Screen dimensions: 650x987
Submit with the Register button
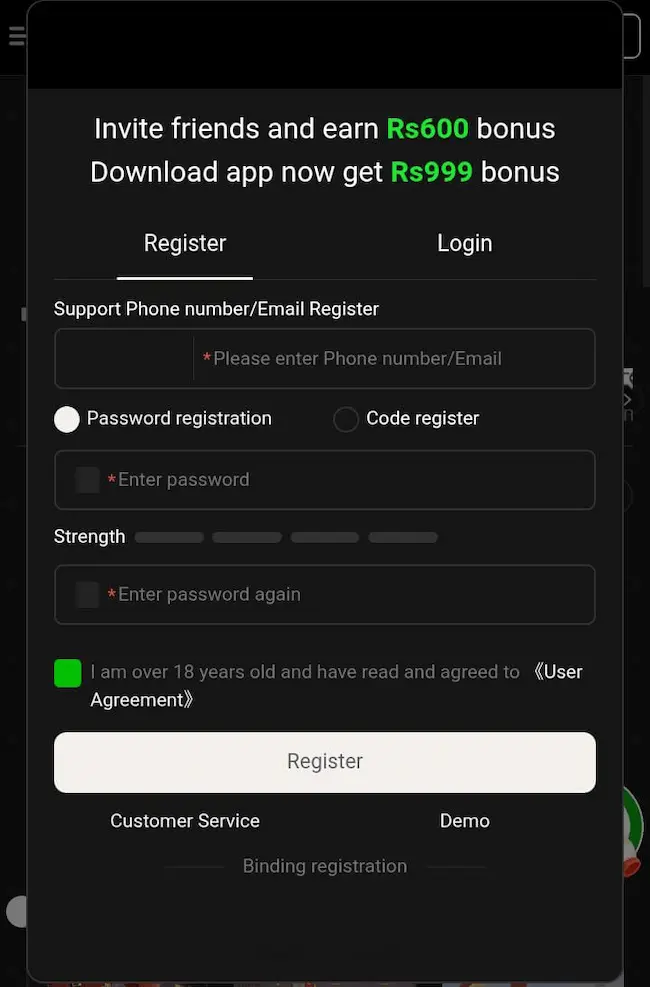coord(325,761)
